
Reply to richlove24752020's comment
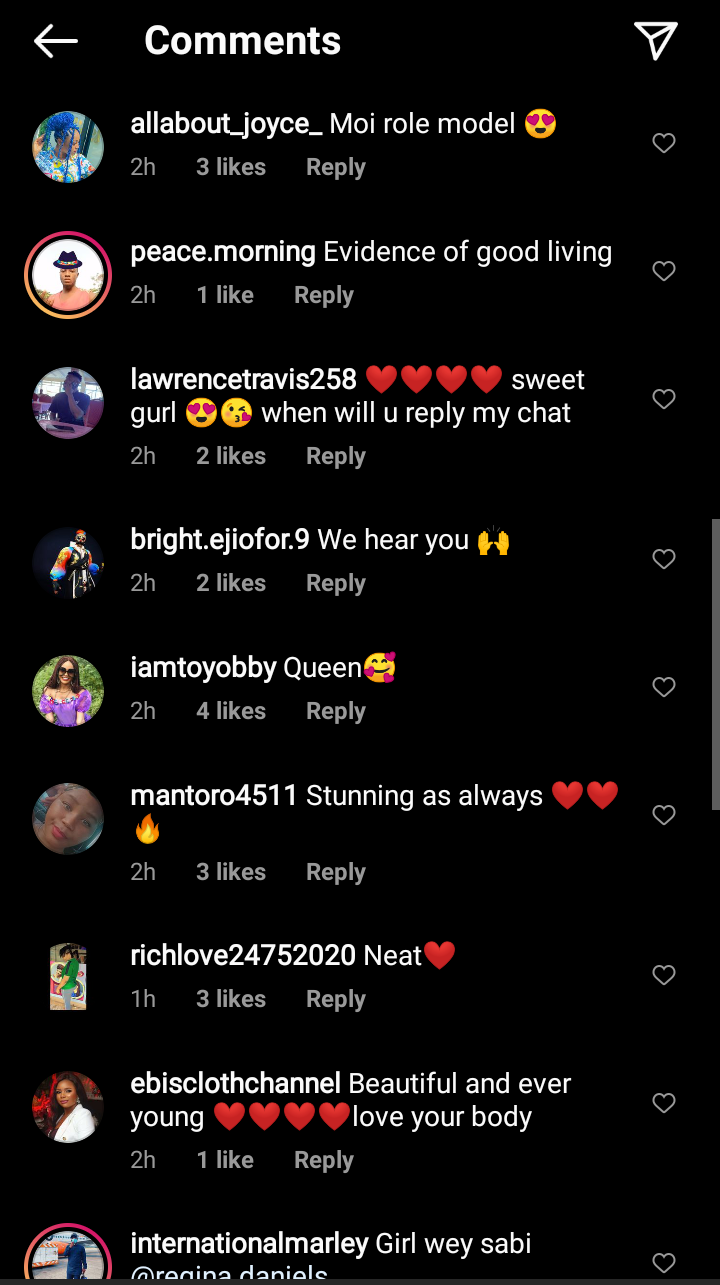[x=335, y=999]
